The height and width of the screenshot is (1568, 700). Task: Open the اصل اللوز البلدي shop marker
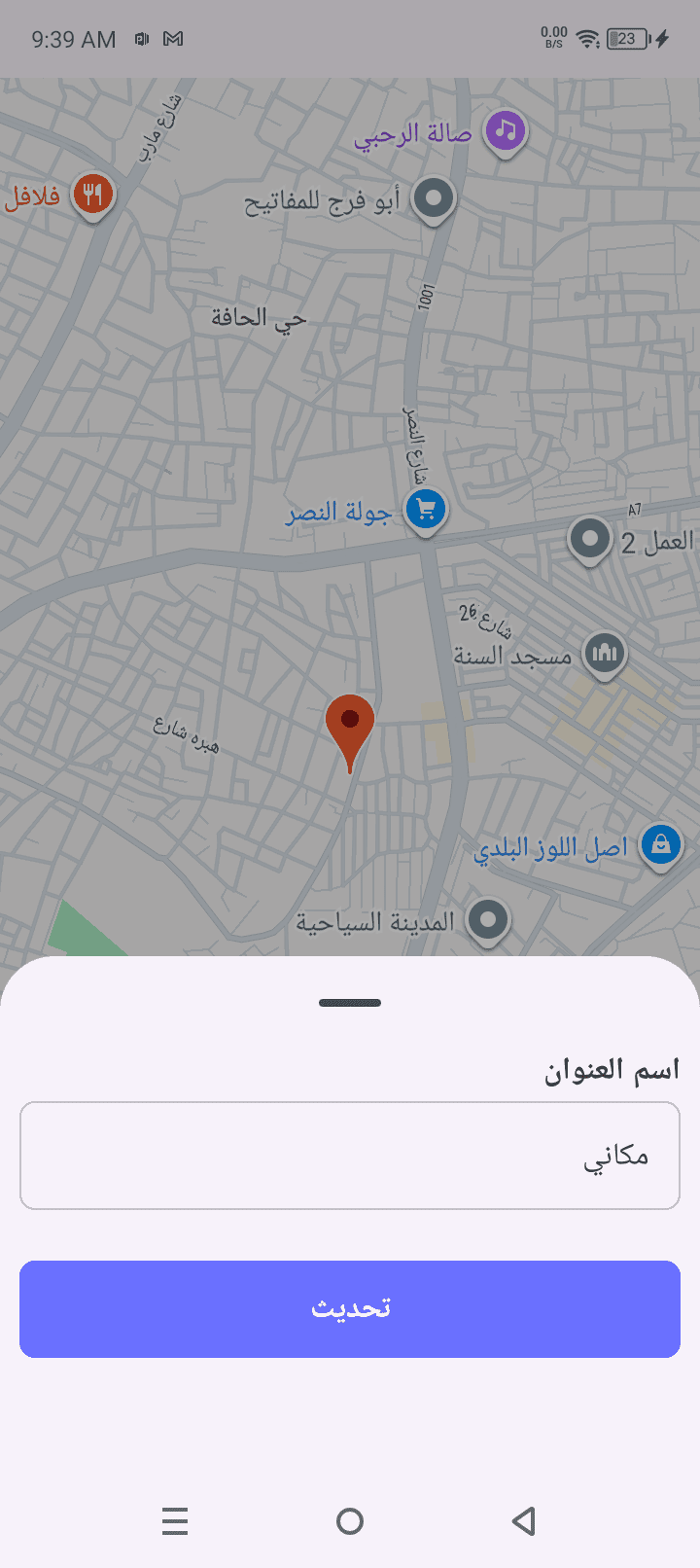(x=660, y=844)
